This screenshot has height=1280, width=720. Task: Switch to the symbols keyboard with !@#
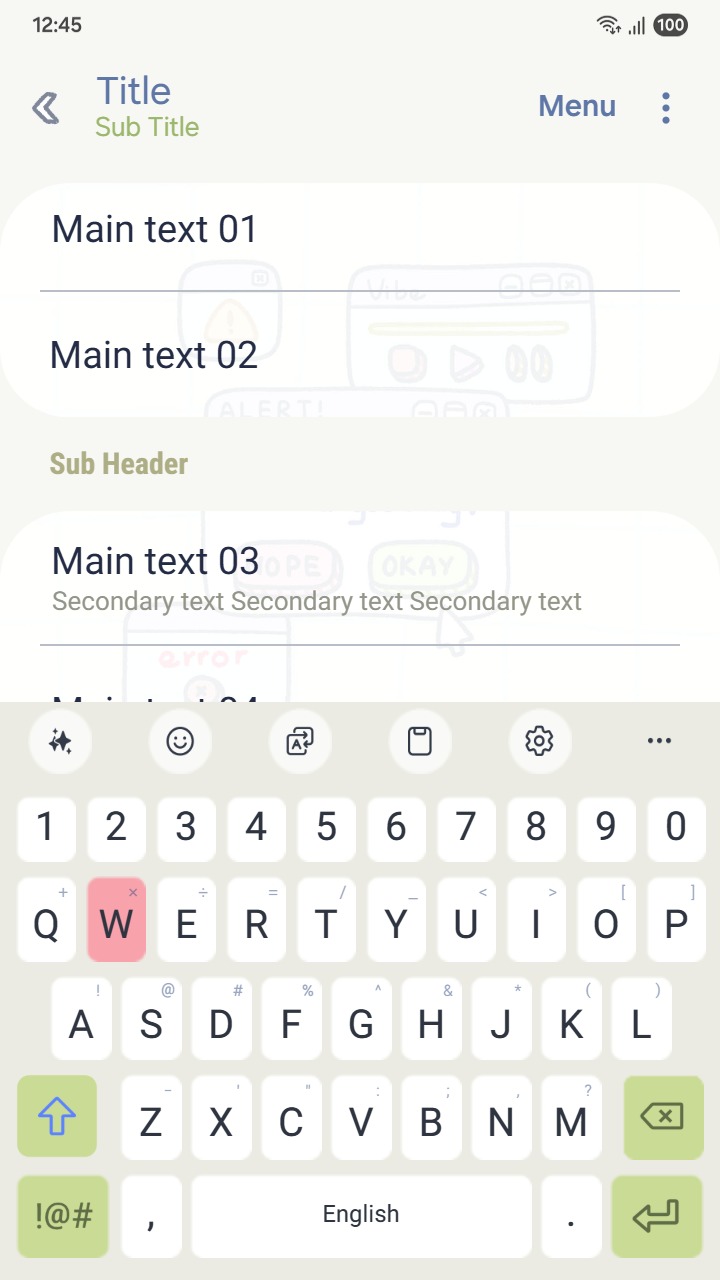pyautogui.click(x=63, y=1216)
